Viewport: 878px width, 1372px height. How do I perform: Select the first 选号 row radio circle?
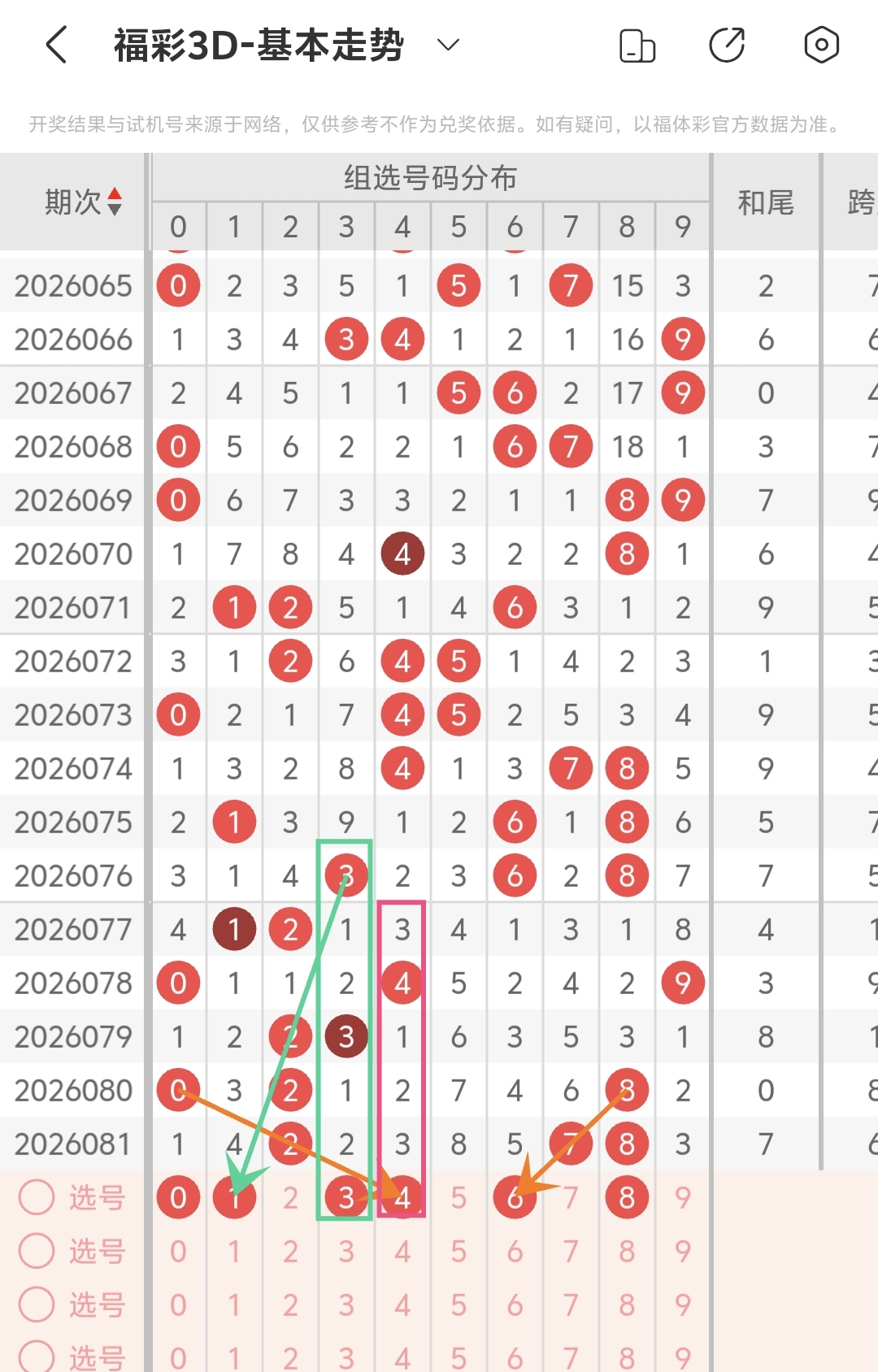(x=37, y=1197)
